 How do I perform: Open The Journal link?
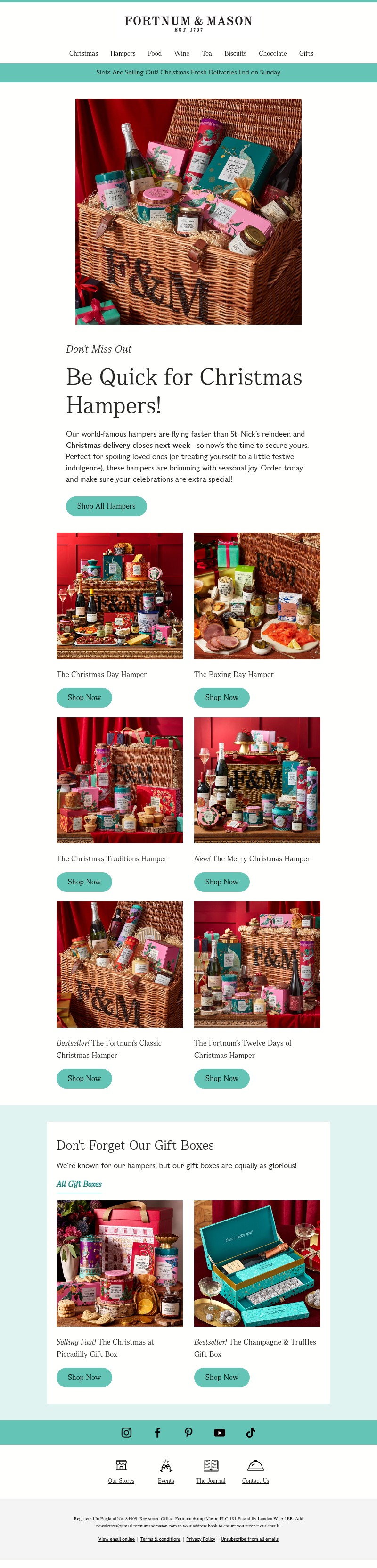pos(210,1480)
